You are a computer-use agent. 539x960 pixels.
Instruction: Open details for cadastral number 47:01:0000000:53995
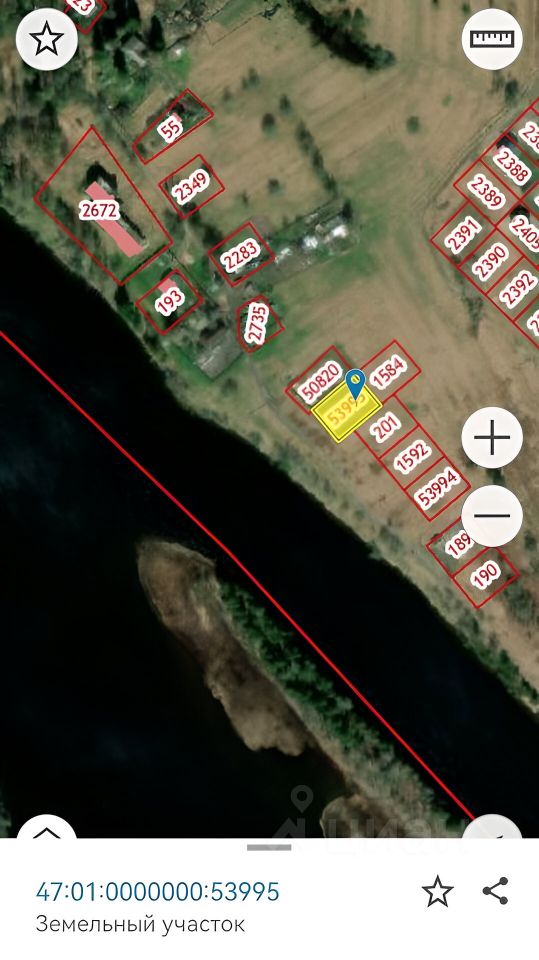tap(157, 891)
